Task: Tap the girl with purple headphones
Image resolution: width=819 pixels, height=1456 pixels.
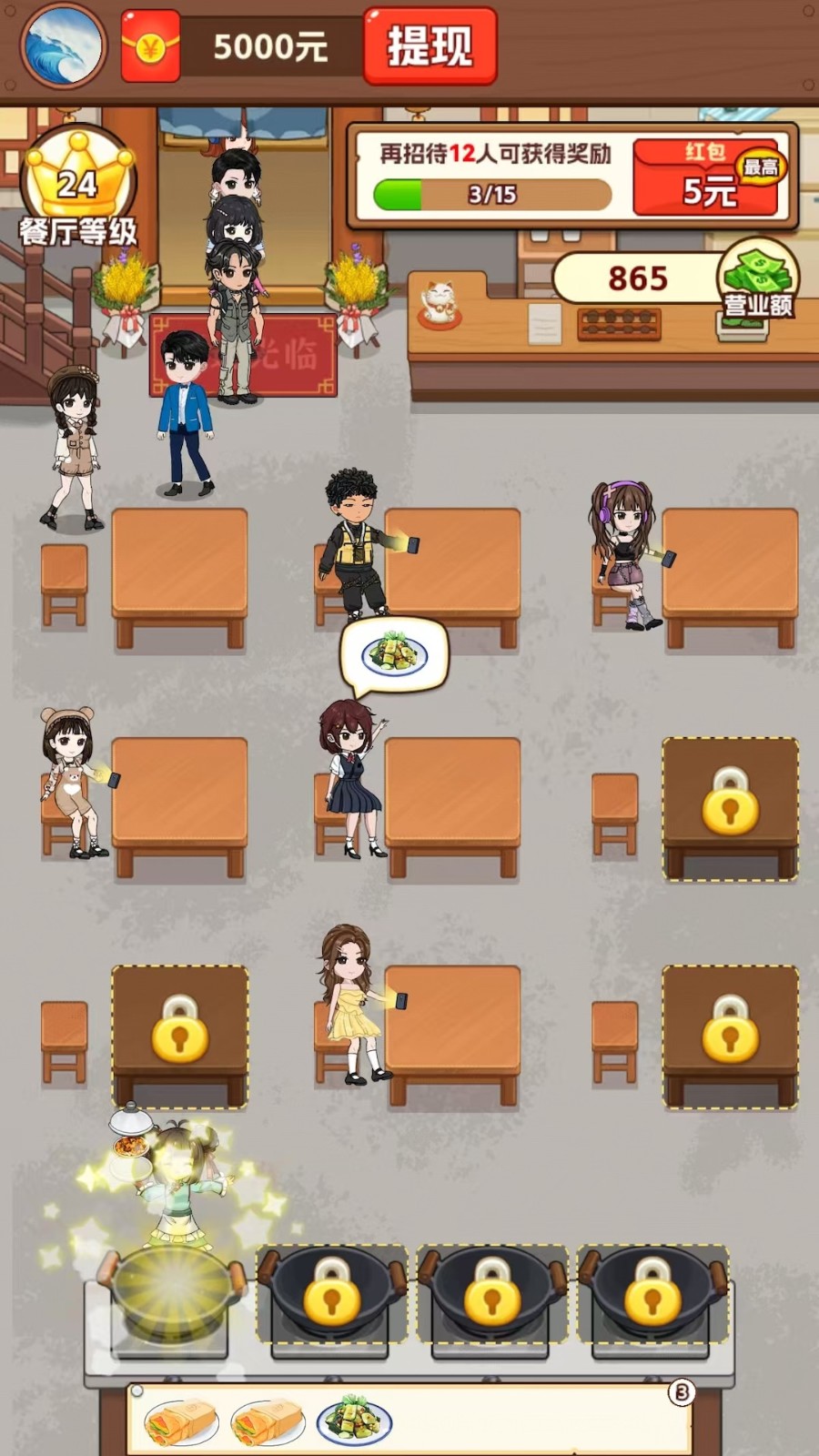Action: click(x=626, y=551)
